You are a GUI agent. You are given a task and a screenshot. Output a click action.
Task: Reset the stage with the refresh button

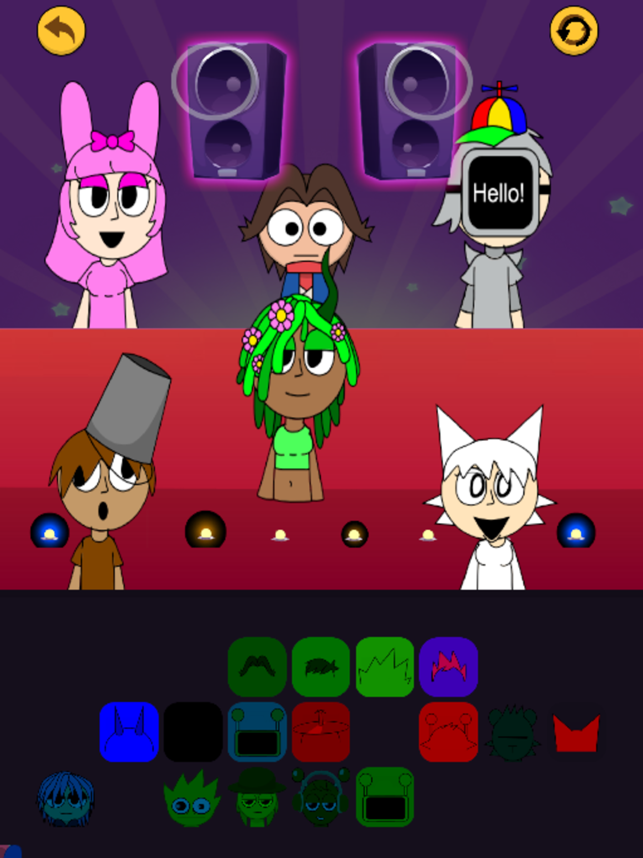[574, 31]
